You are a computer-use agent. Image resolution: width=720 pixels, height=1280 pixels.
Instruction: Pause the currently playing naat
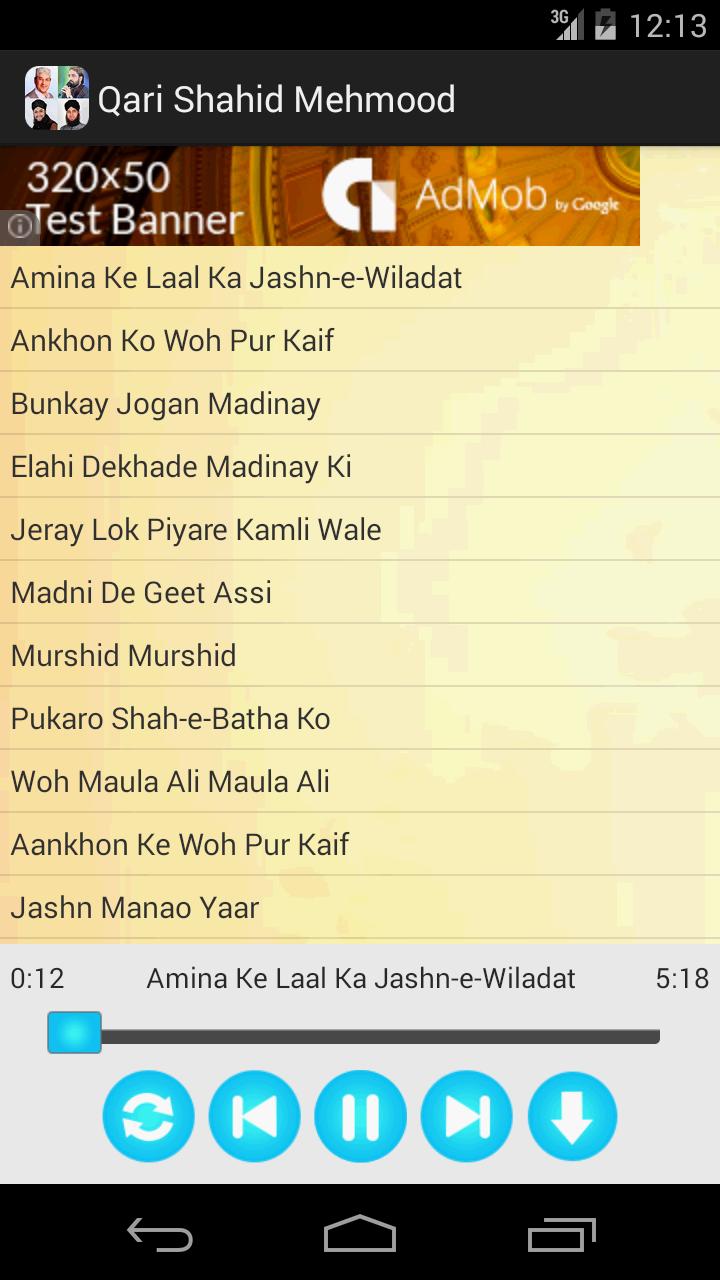click(360, 1116)
